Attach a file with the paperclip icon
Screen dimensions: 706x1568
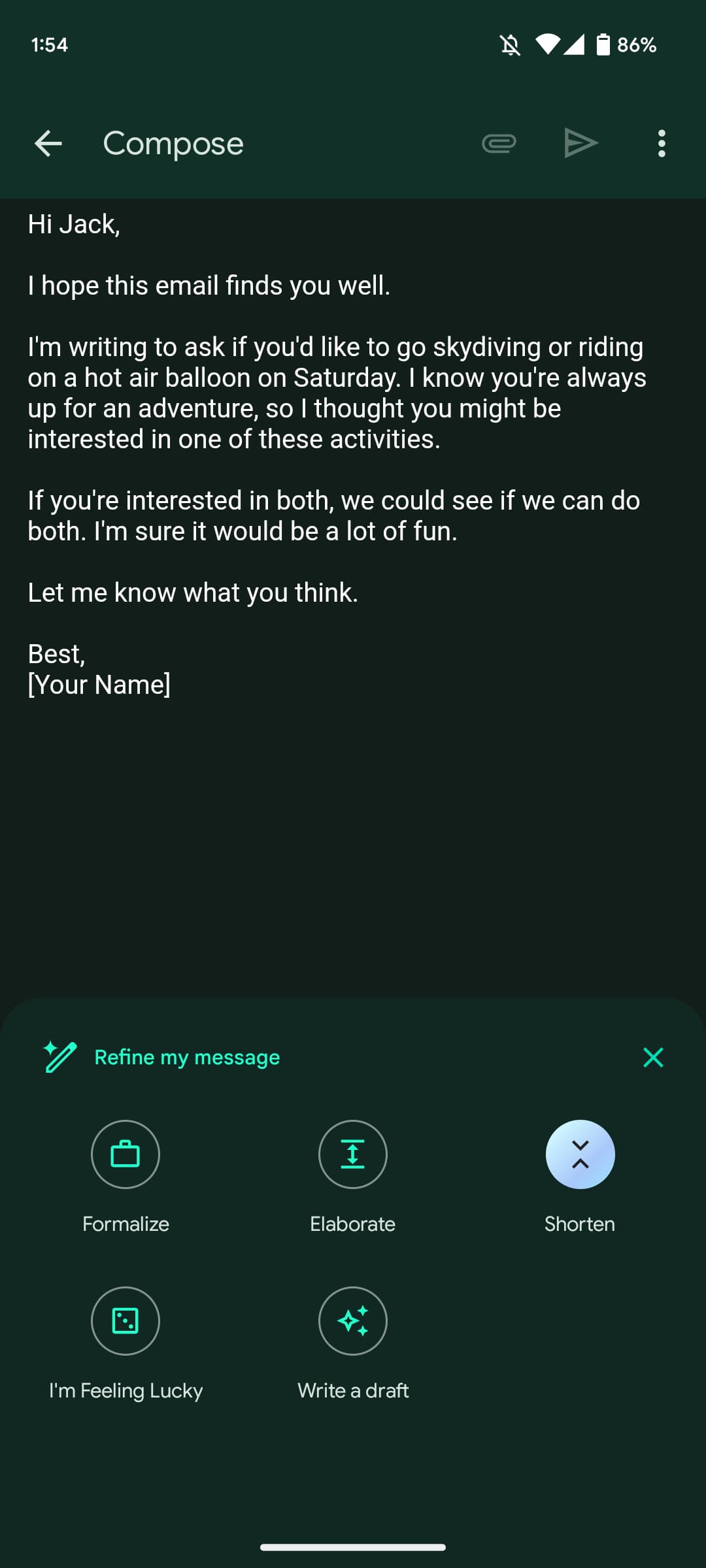[x=499, y=143]
